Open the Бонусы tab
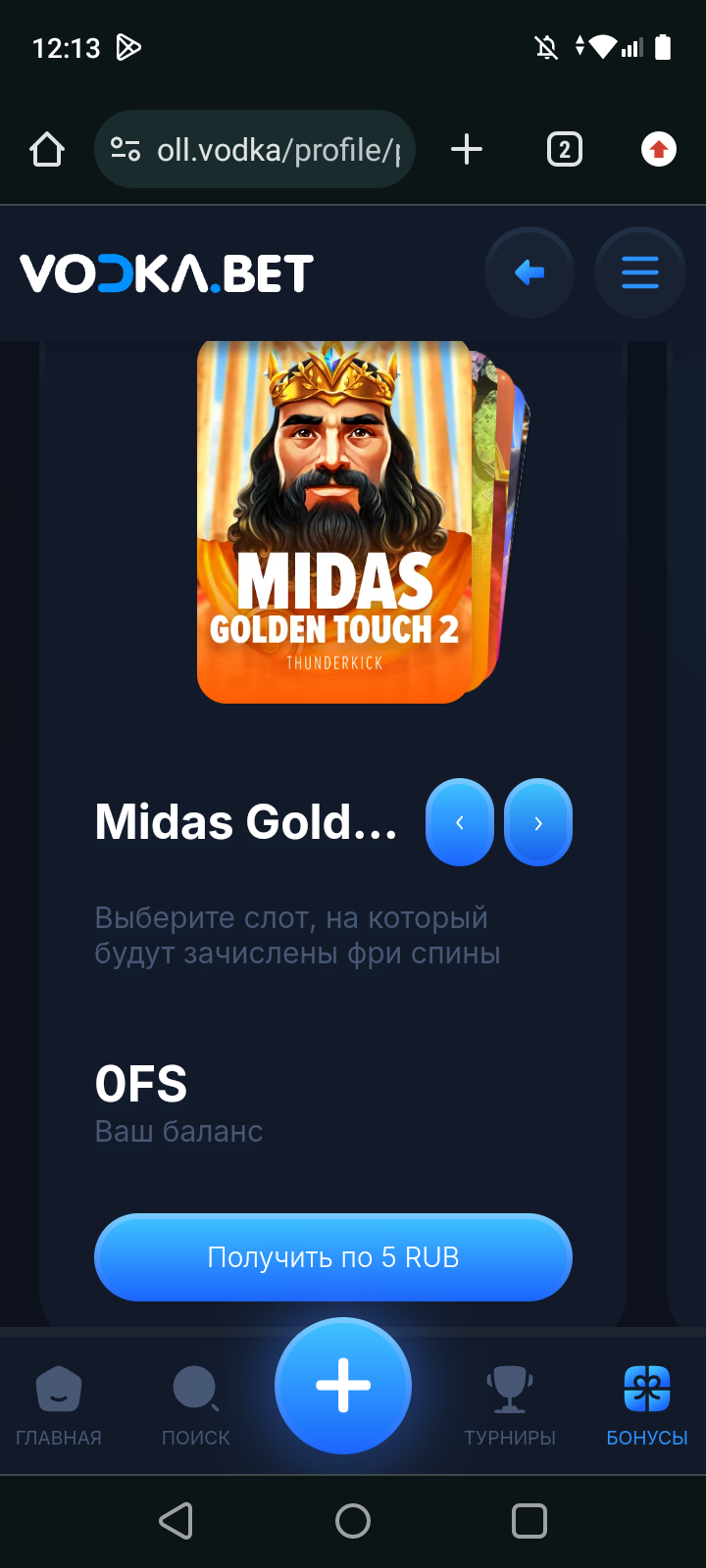Screen dimensions: 706x1568 pos(647,1405)
